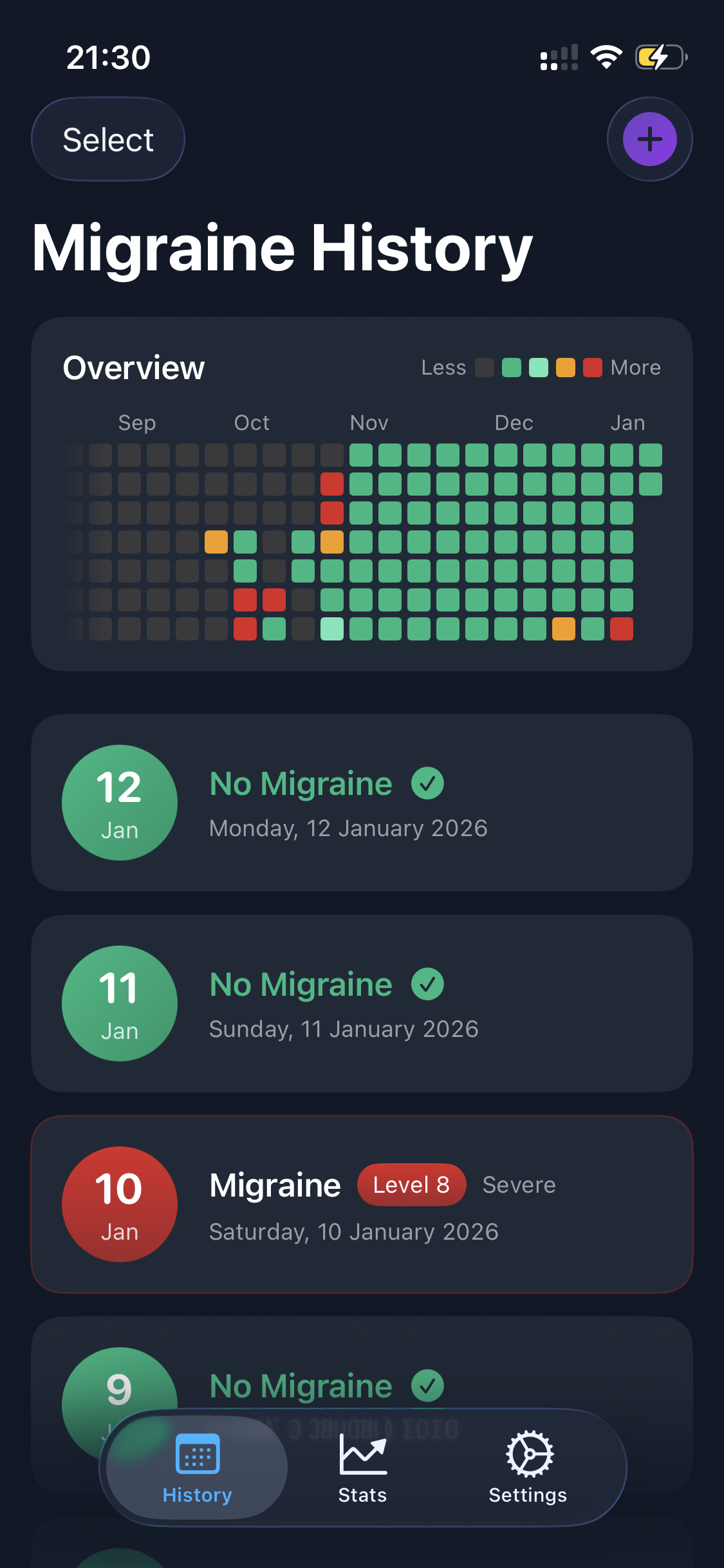Viewport: 724px width, 1568px height.
Task: Select the light green square under Nov
Action: pyautogui.click(x=332, y=628)
